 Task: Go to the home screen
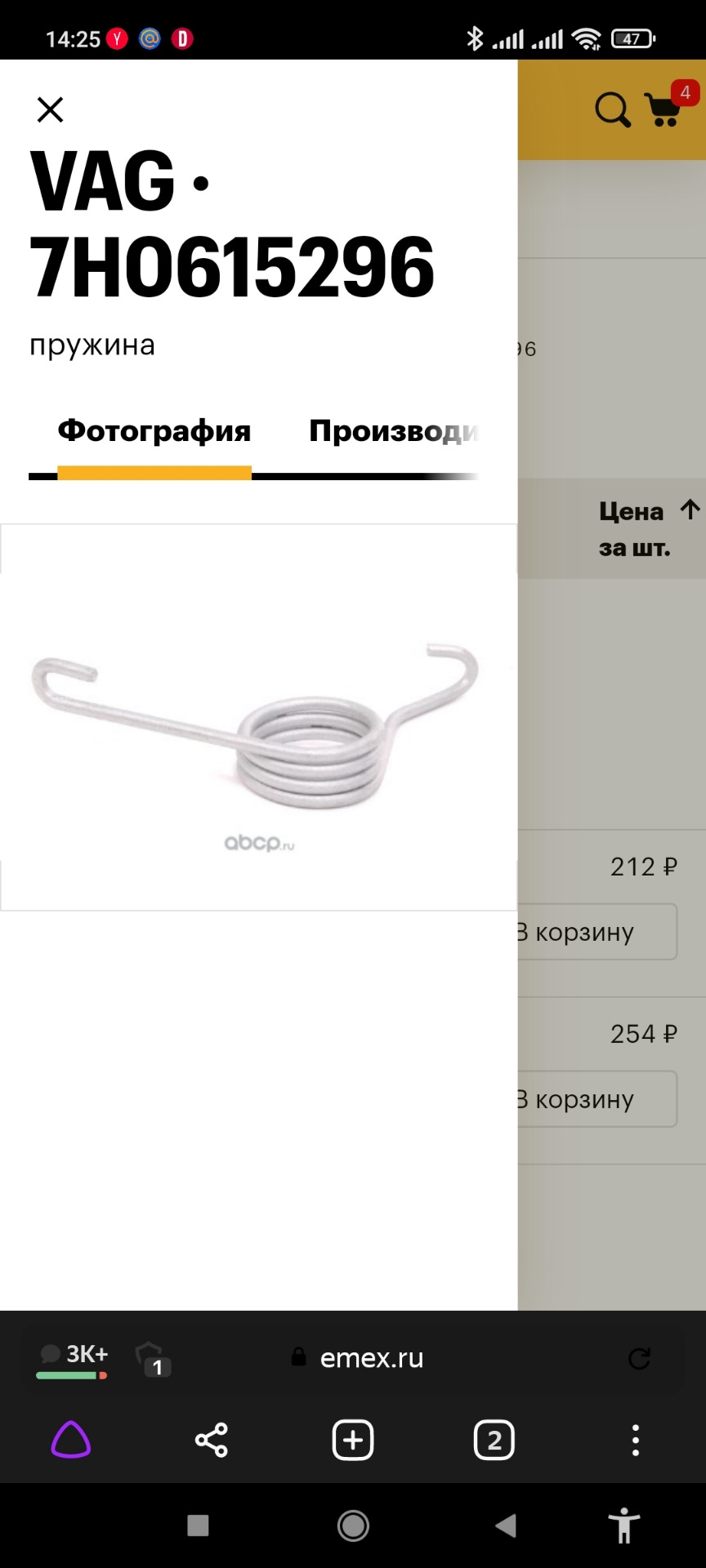click(x=353, y=1526)
